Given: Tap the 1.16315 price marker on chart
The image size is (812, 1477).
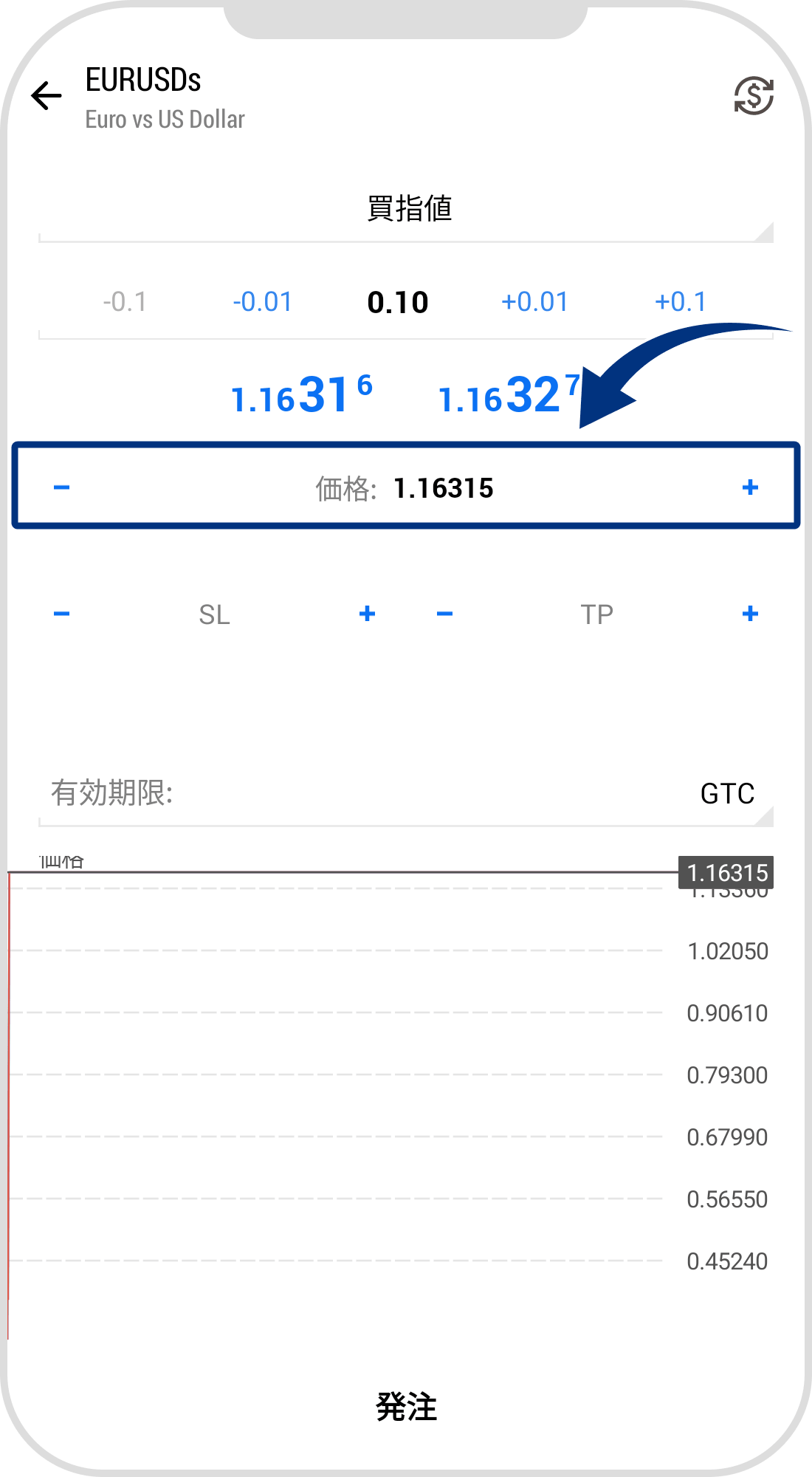Looking at the screenshot, I should 725,873.
